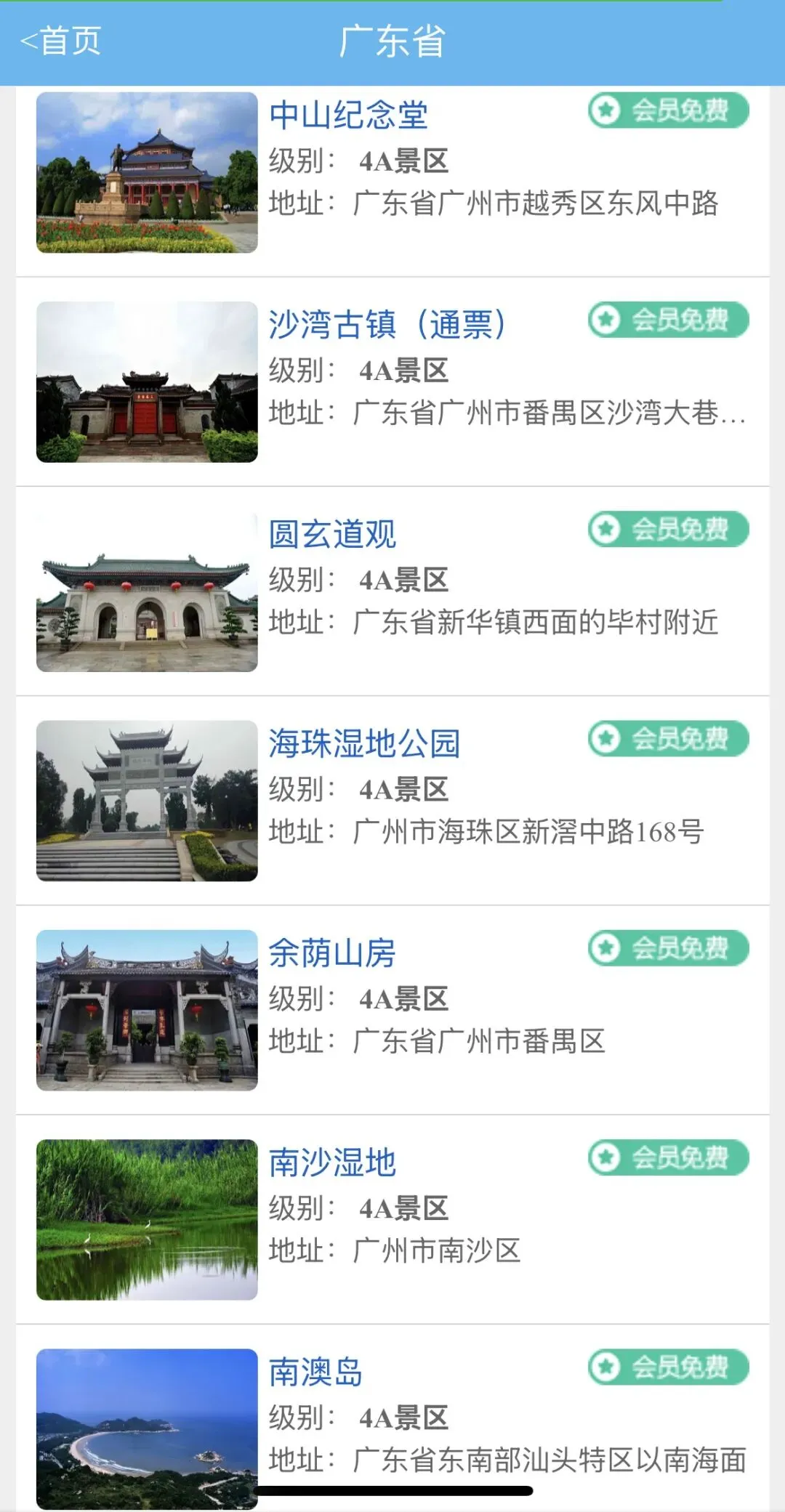Open 南澳岛 listing

click(316, 1372)
